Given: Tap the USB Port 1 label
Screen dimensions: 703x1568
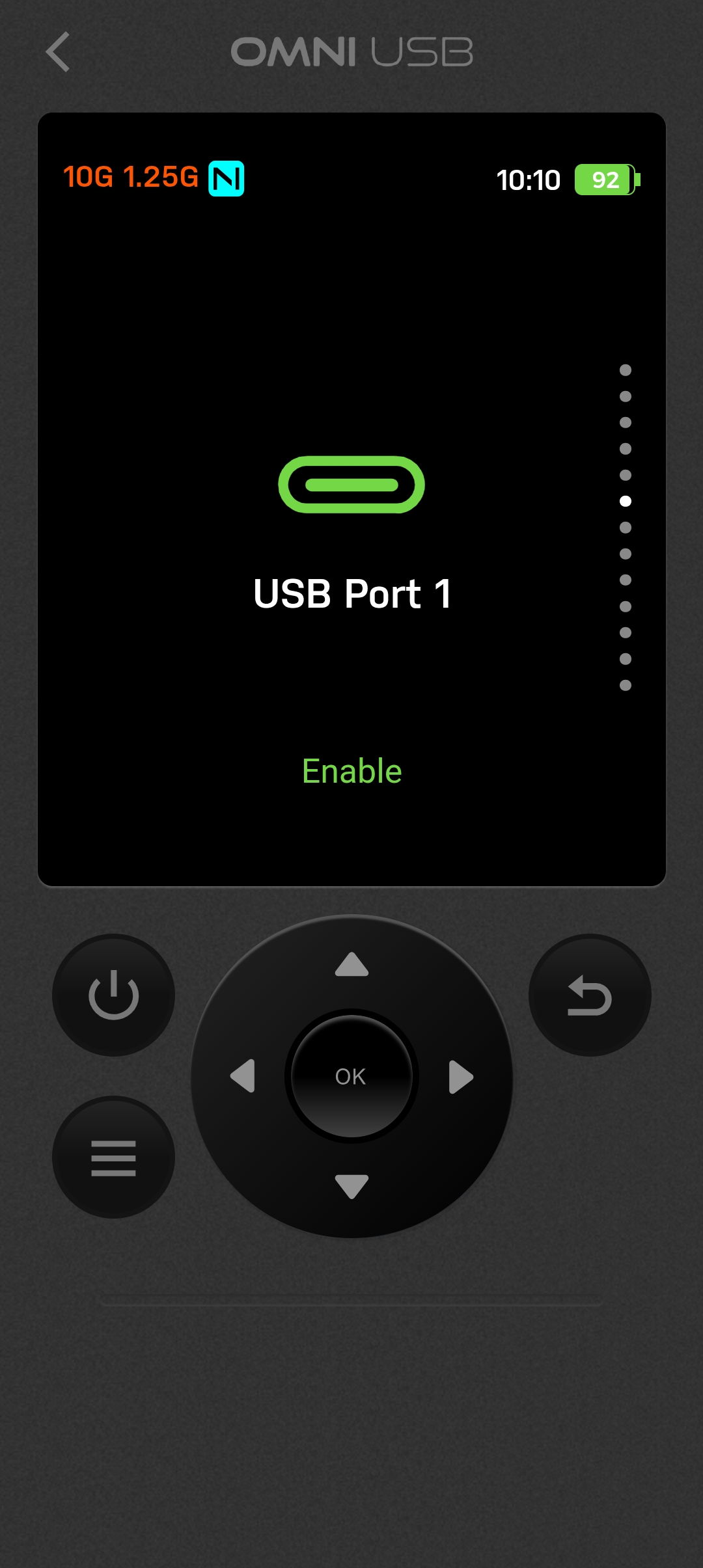Looking at the screenshot, I should (353, 593).
